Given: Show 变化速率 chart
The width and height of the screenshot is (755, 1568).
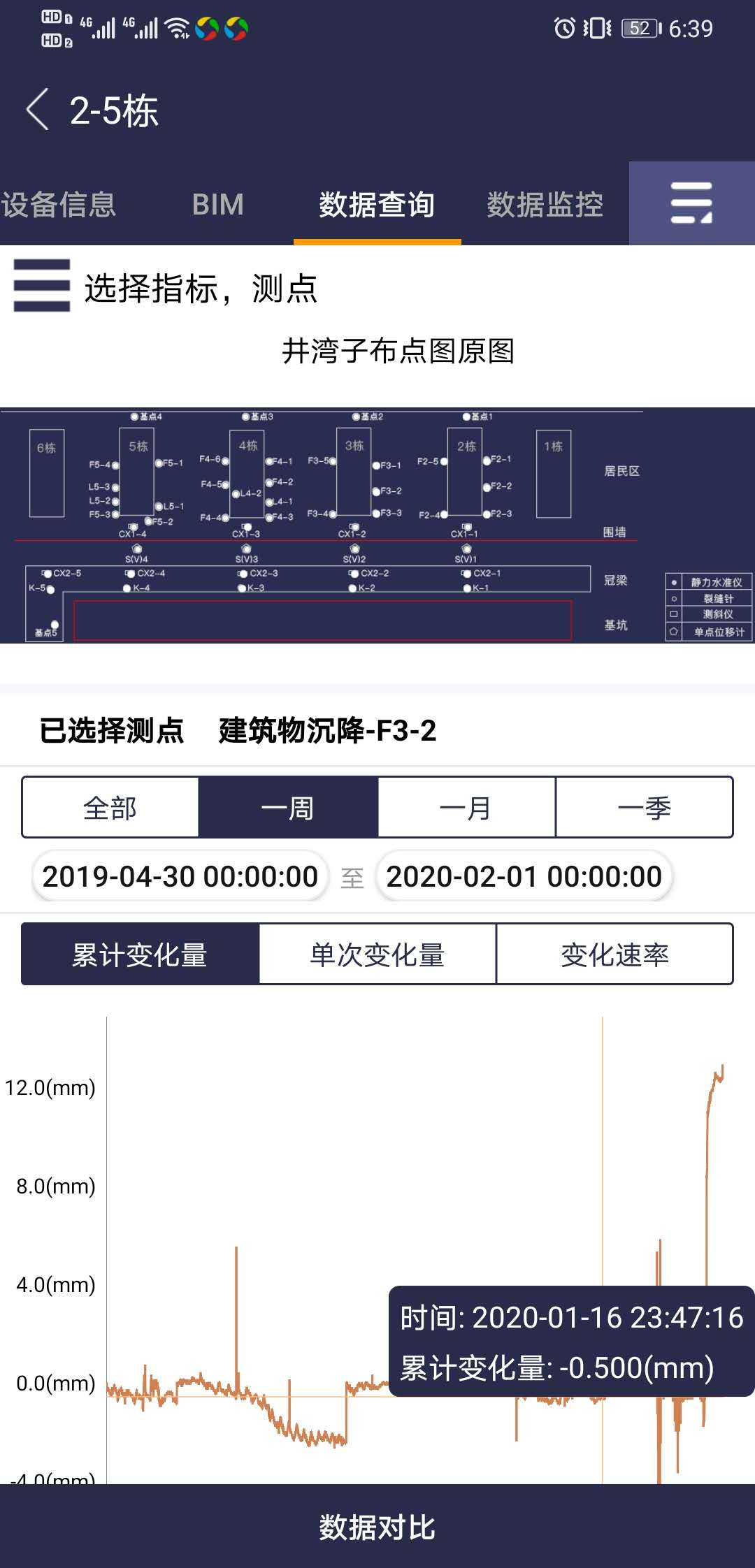Looking at the screenshot, I should [x=614, y=954].
